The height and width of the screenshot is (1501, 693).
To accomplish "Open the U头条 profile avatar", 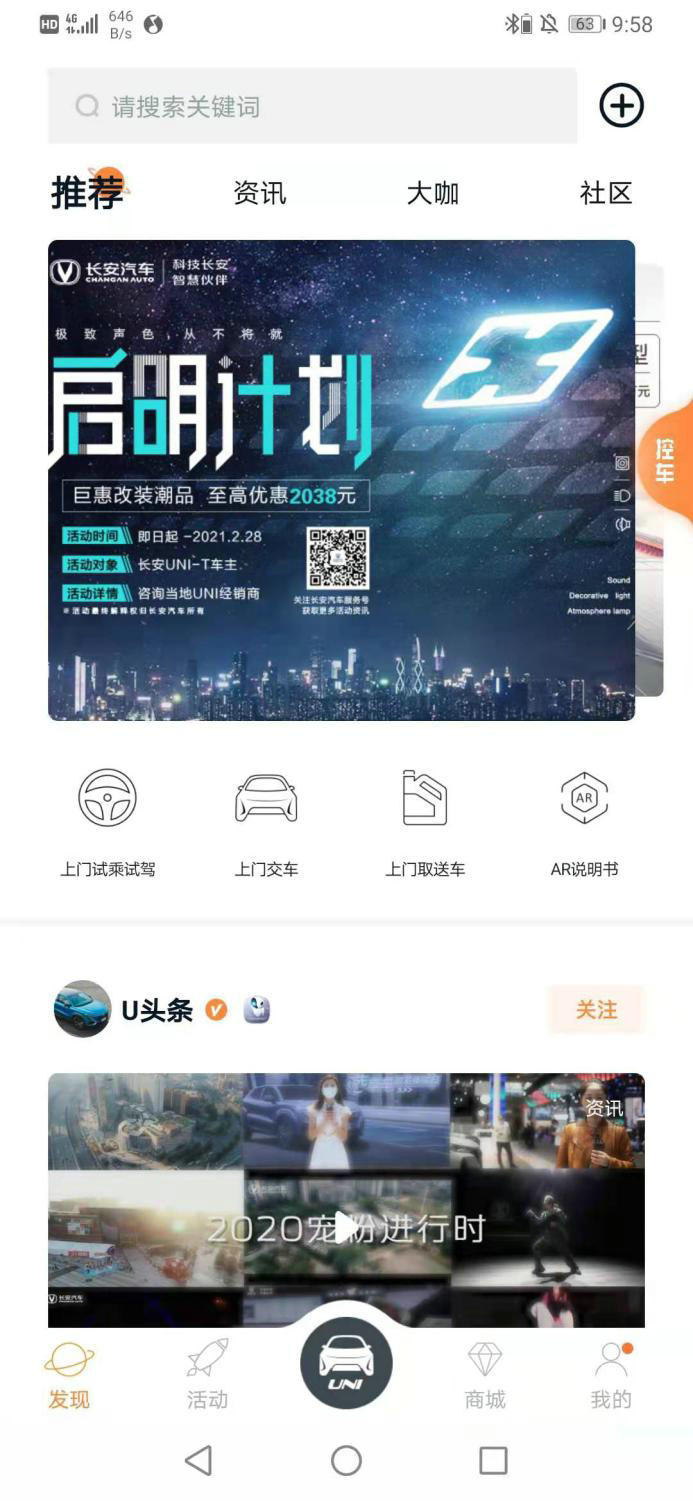I will [82, 1009].
